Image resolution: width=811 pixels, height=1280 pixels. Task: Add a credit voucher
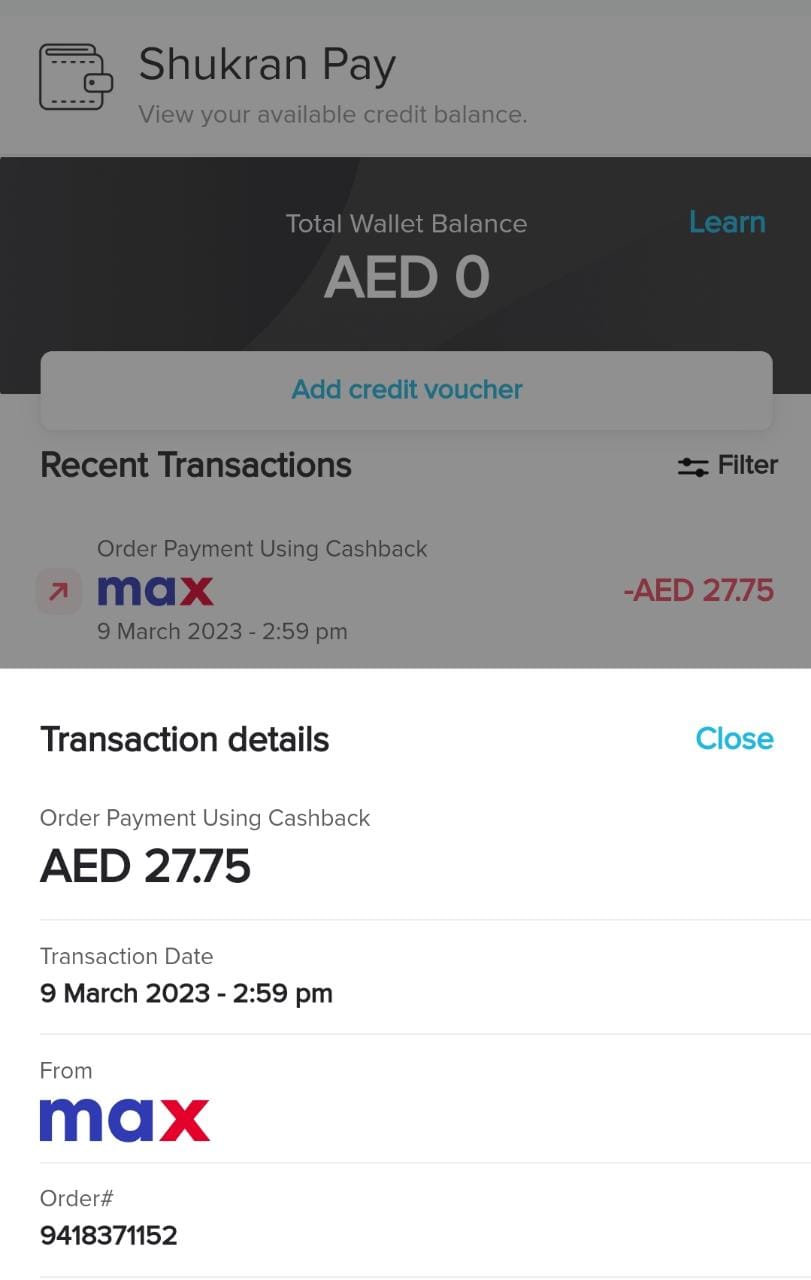406,389
